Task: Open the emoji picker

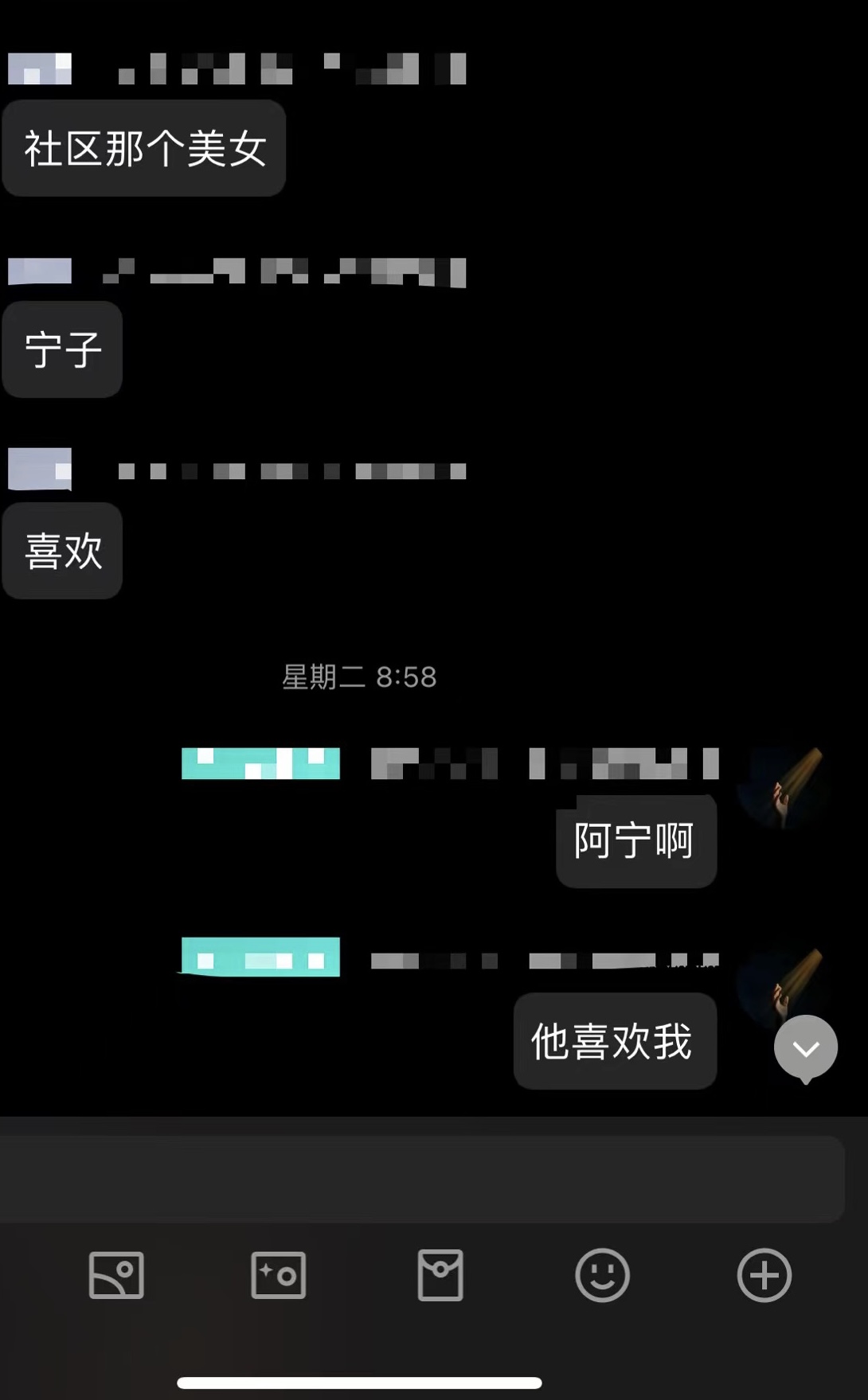Action: pyautogui.click(x=603, y=1275)
